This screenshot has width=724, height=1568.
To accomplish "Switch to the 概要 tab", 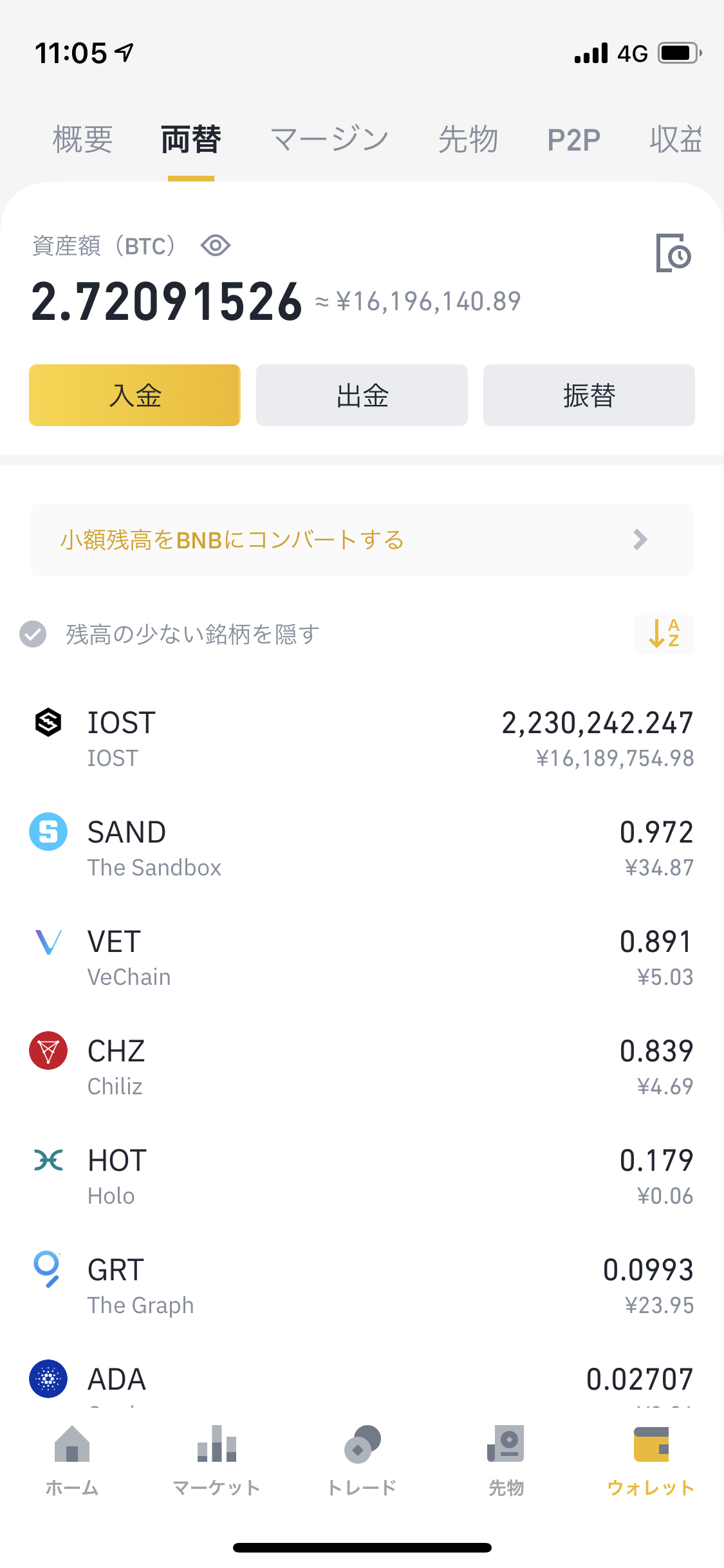I will click(82, 140).
